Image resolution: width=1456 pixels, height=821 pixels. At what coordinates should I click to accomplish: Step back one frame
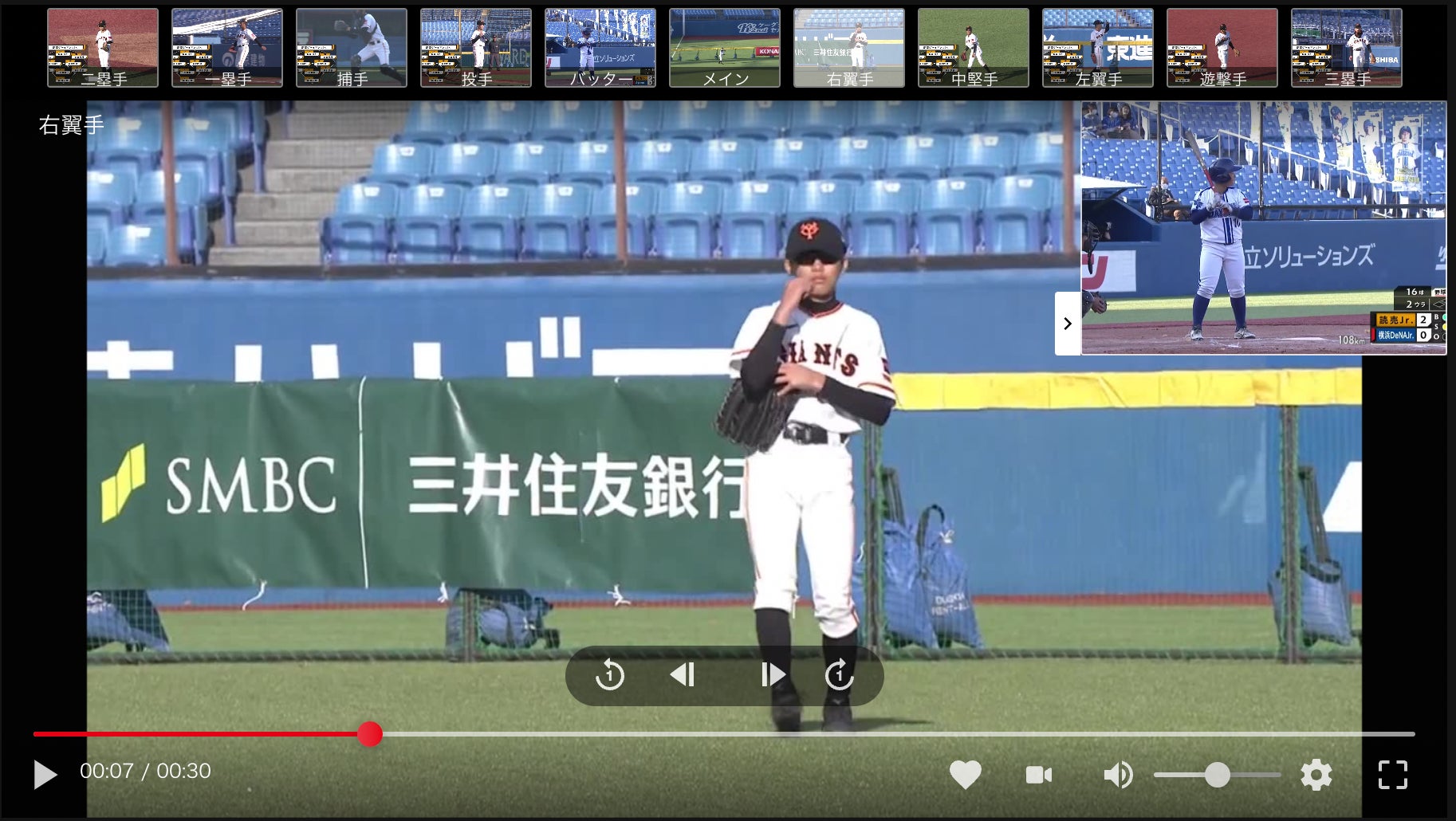pos(683,675)
